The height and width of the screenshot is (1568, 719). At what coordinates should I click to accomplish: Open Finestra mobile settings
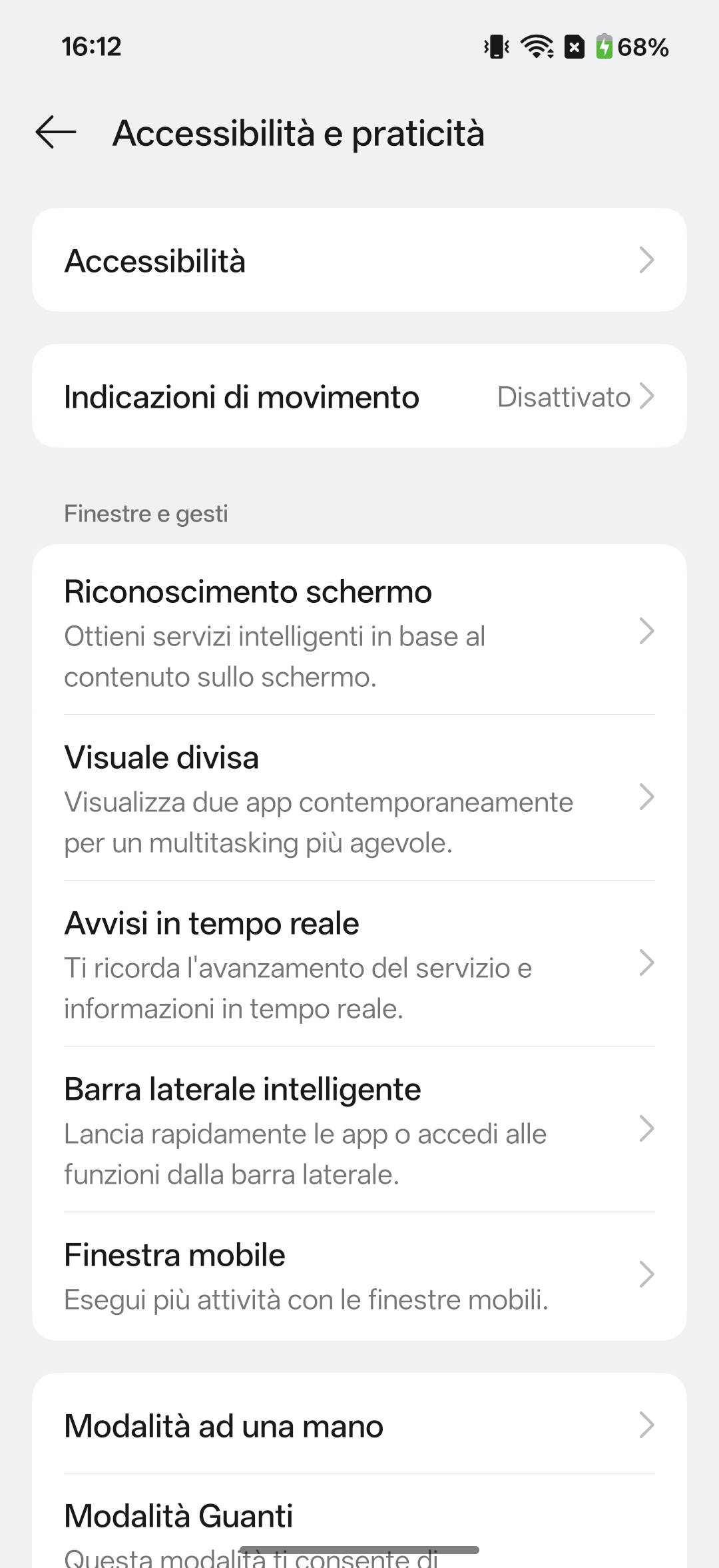pos(359,1276)
